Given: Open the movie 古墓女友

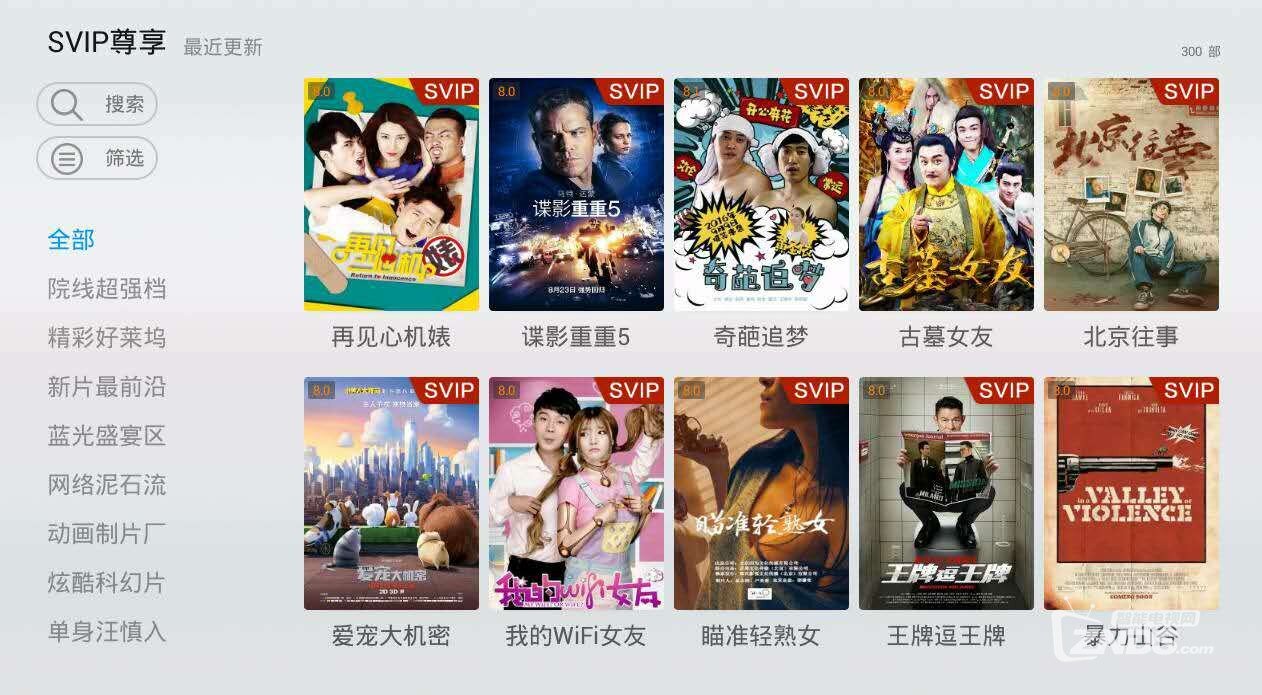Looking at the screenshot, I should pyautogui.click(x=946, y=195).
